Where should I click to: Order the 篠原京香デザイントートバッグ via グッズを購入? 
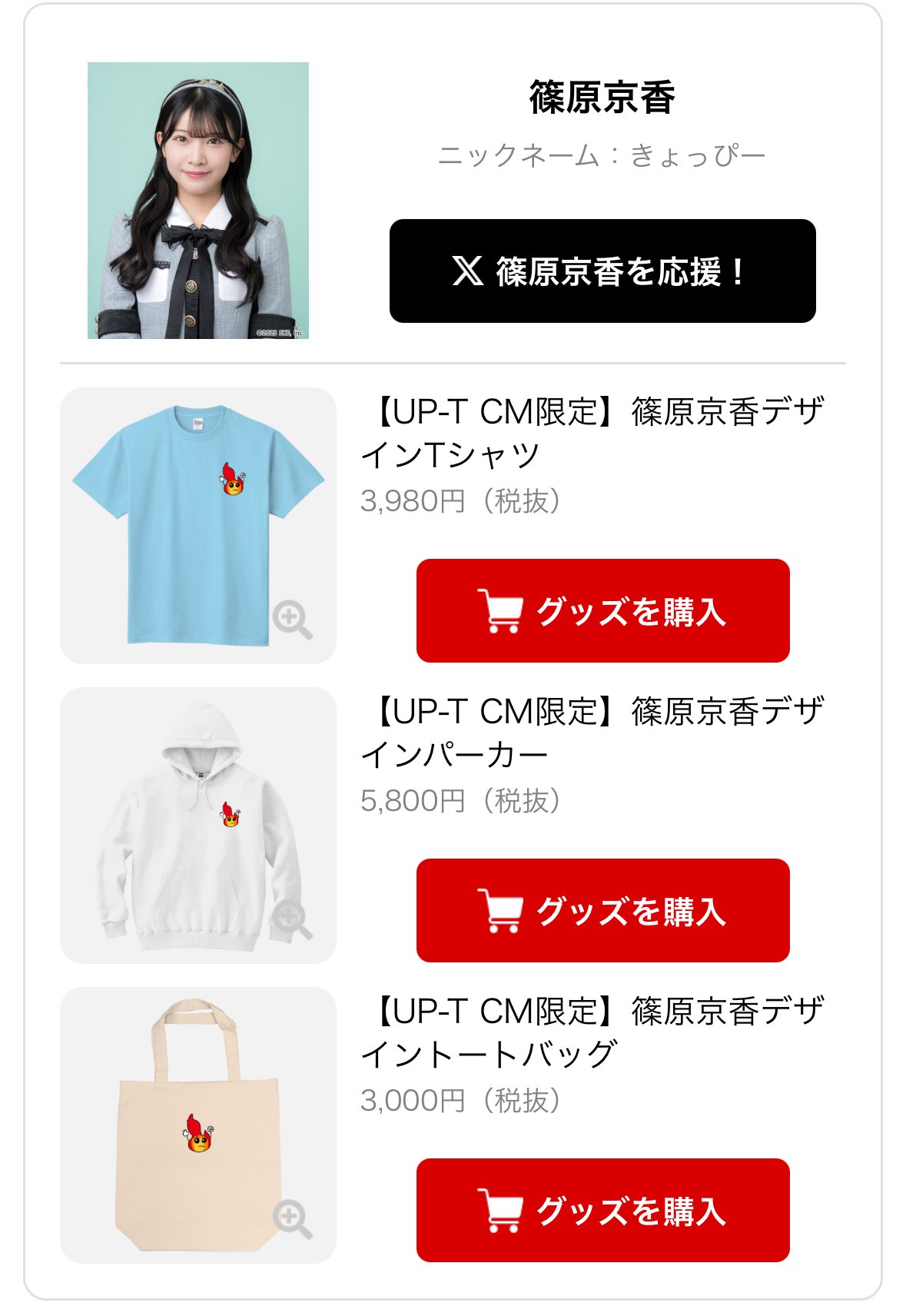point(602,1210)
